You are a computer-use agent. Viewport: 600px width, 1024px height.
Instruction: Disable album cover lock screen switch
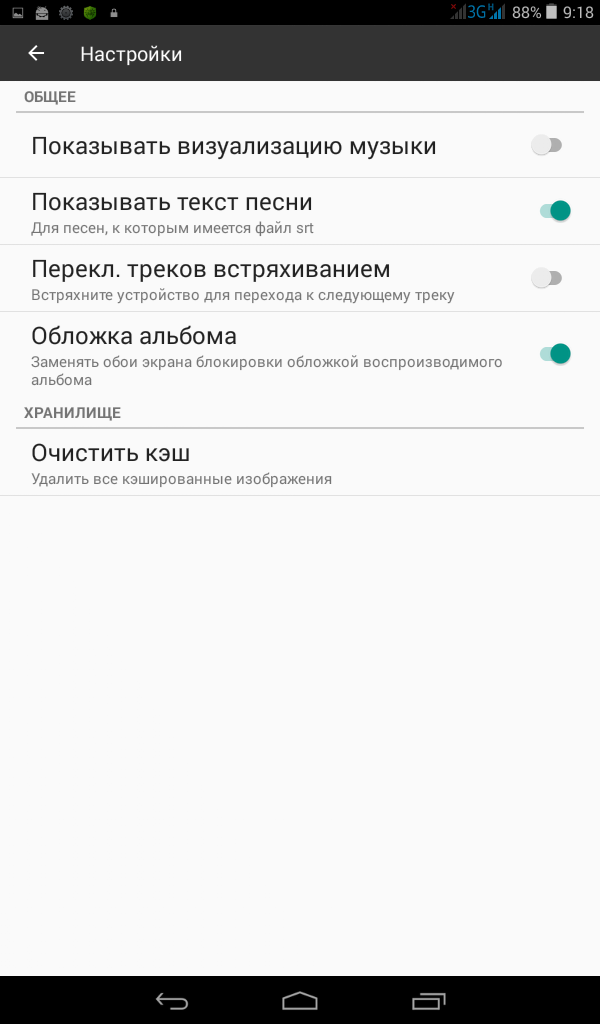[x=555, y=354]
